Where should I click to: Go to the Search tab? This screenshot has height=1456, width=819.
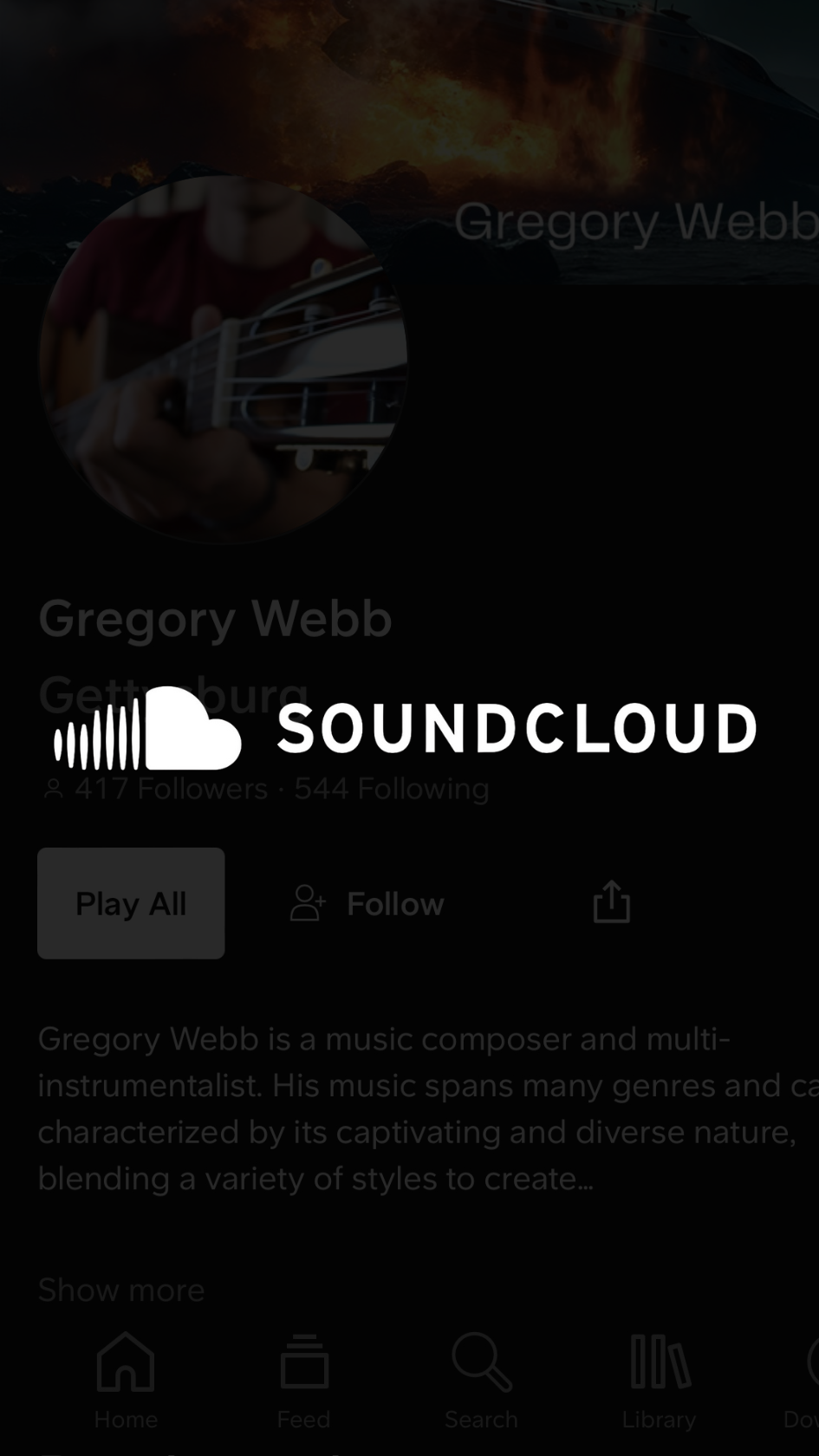tap(481, 1380)
